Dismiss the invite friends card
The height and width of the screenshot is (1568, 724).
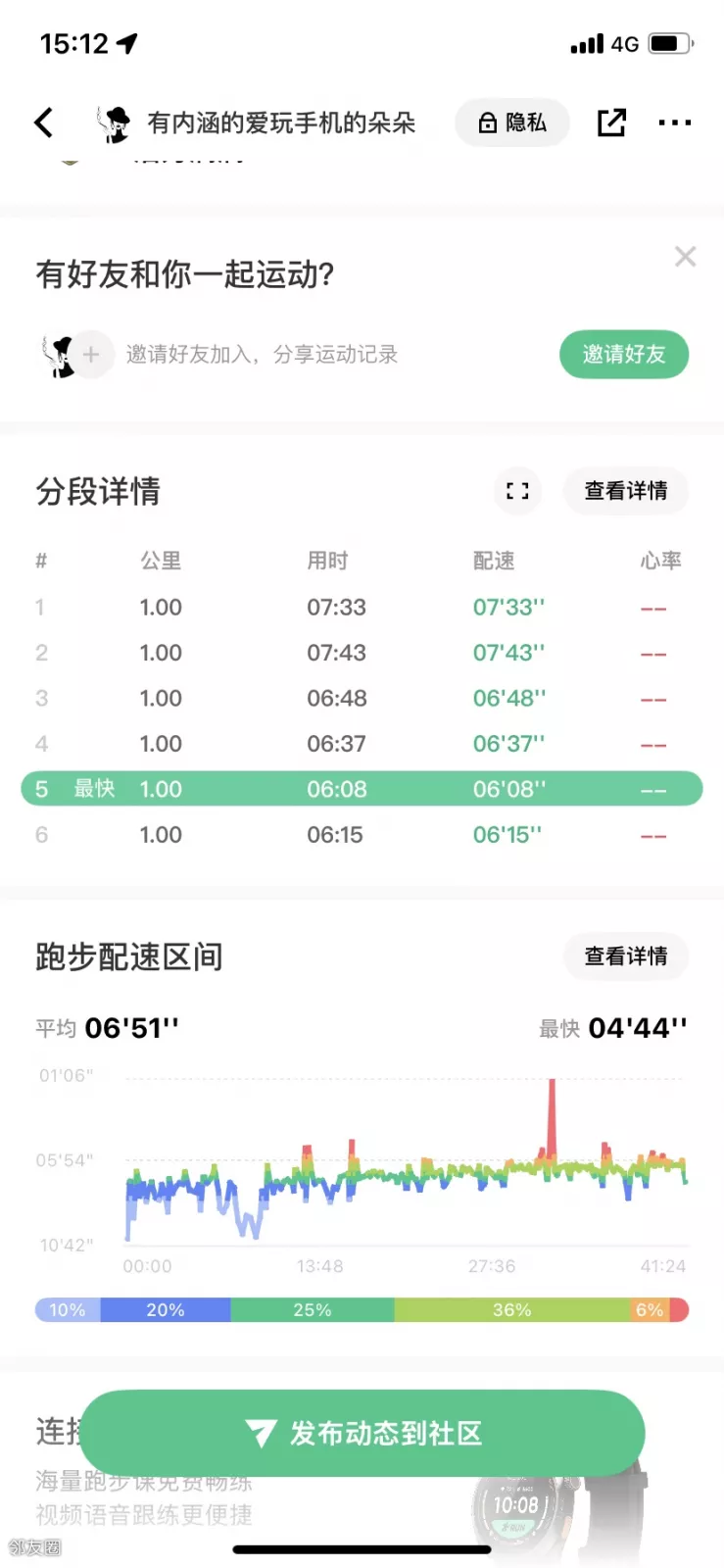[x=685, y=257]
